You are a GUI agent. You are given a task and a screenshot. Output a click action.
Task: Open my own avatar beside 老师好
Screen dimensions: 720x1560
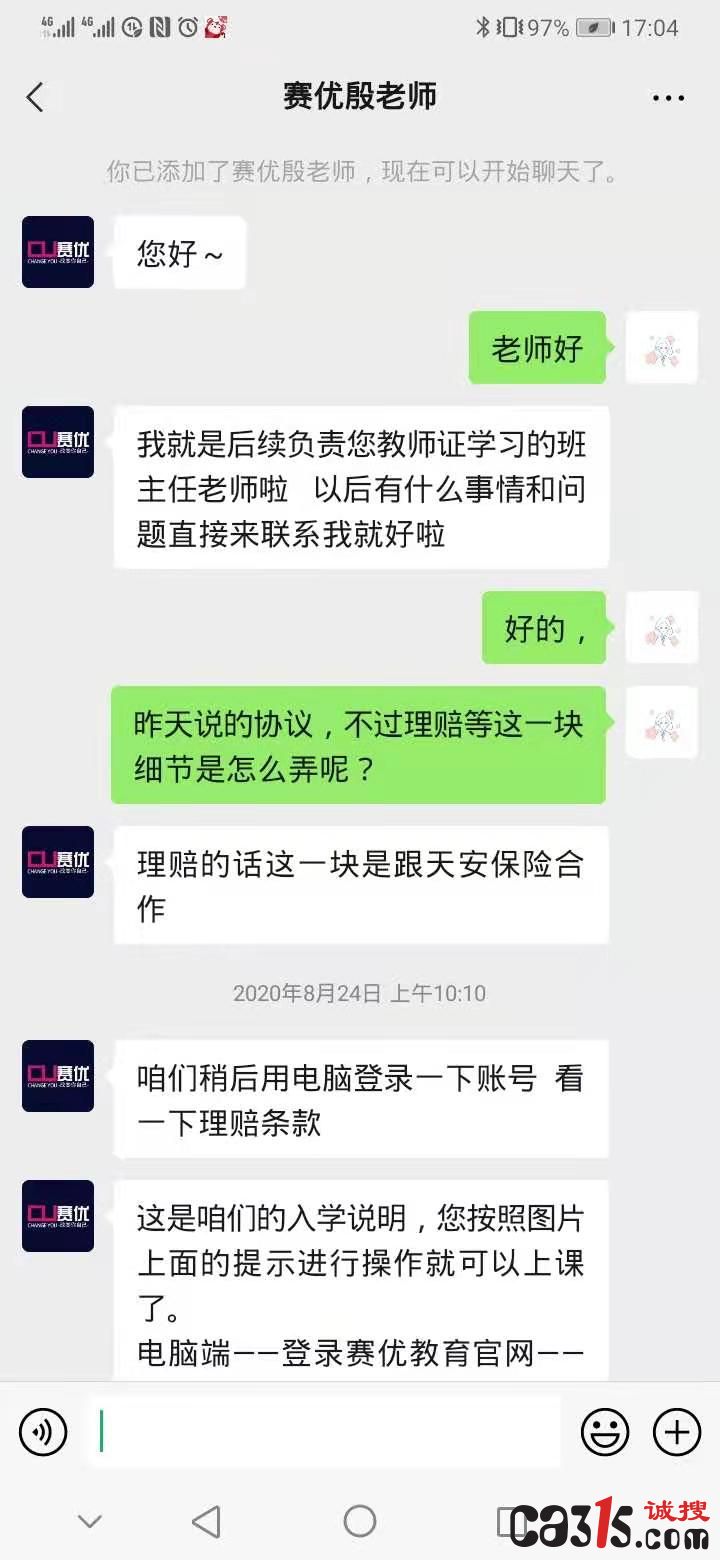pyautogui.click(x=661, y=348)
